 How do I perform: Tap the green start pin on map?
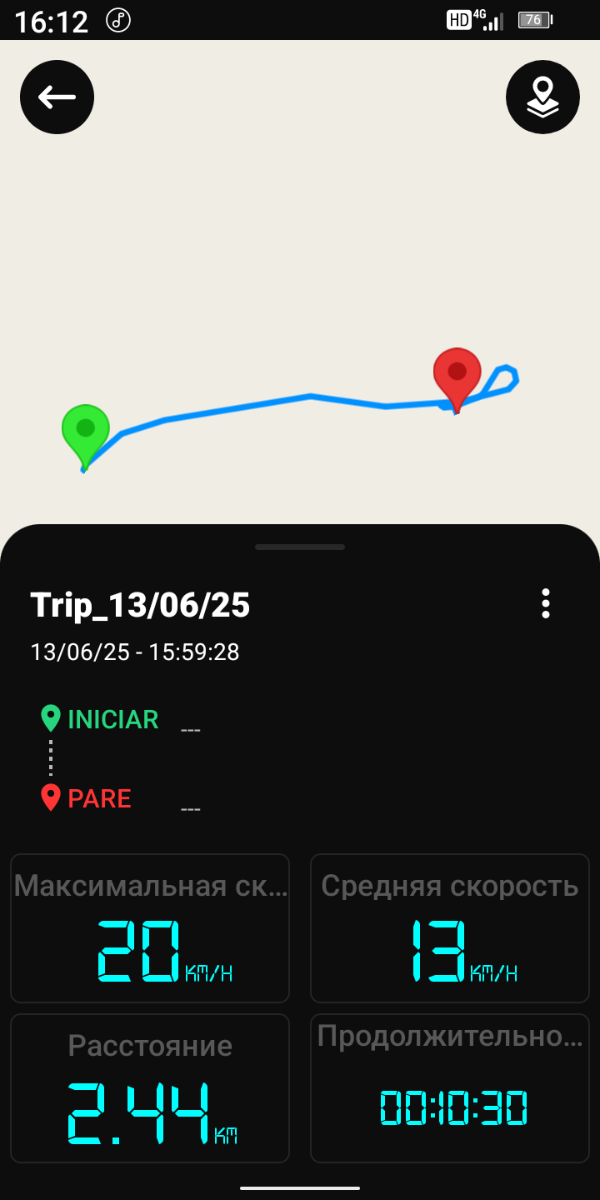click(85, 432)
